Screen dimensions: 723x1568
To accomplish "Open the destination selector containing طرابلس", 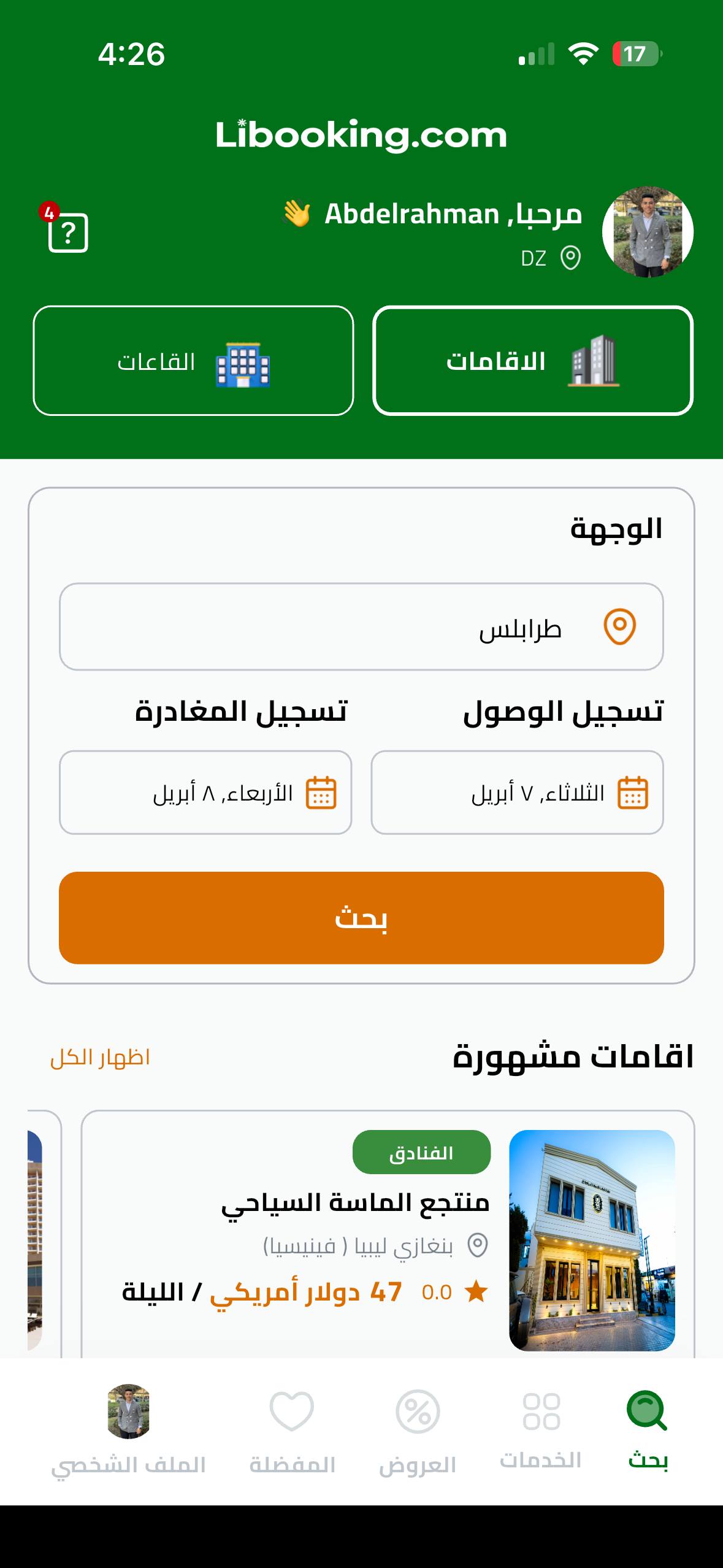I will coord(361,627).
